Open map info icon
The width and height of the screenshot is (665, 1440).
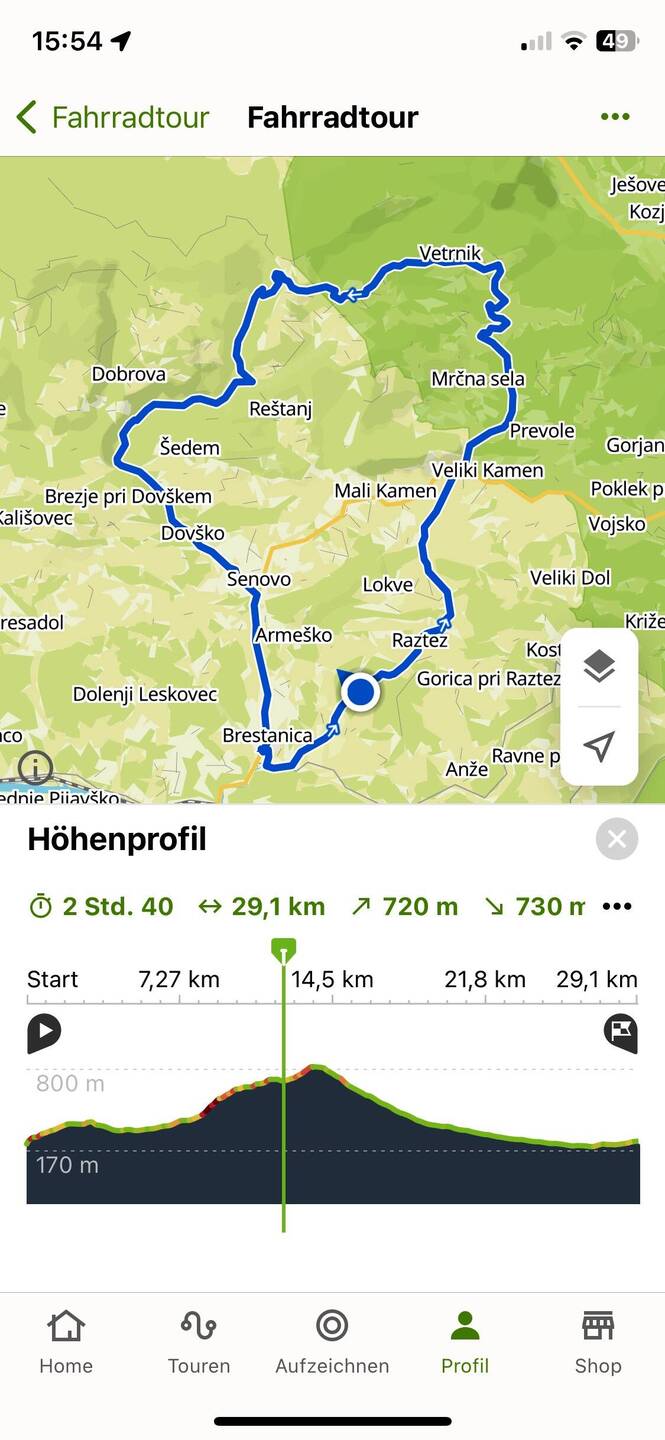click(36, 768)
